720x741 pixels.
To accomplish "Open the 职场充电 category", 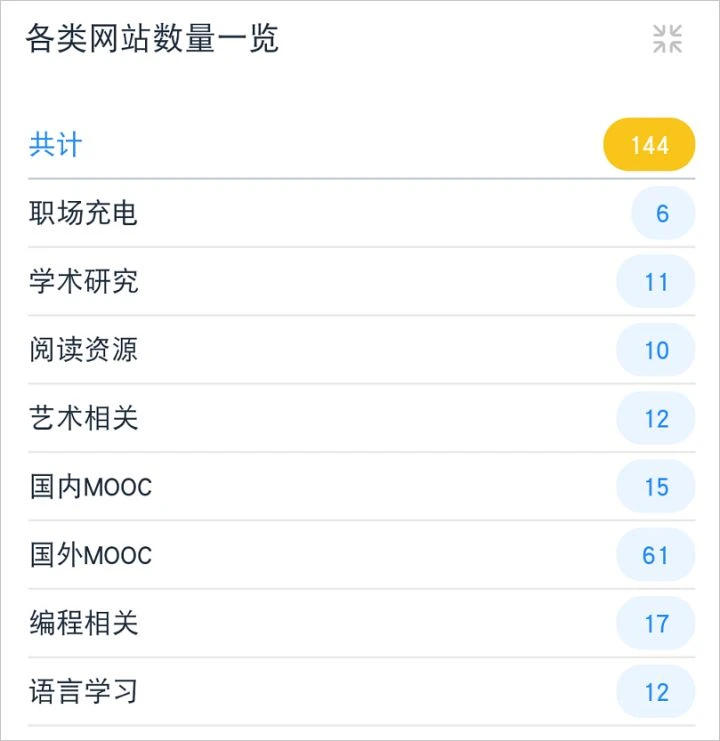I will (361, 213).
